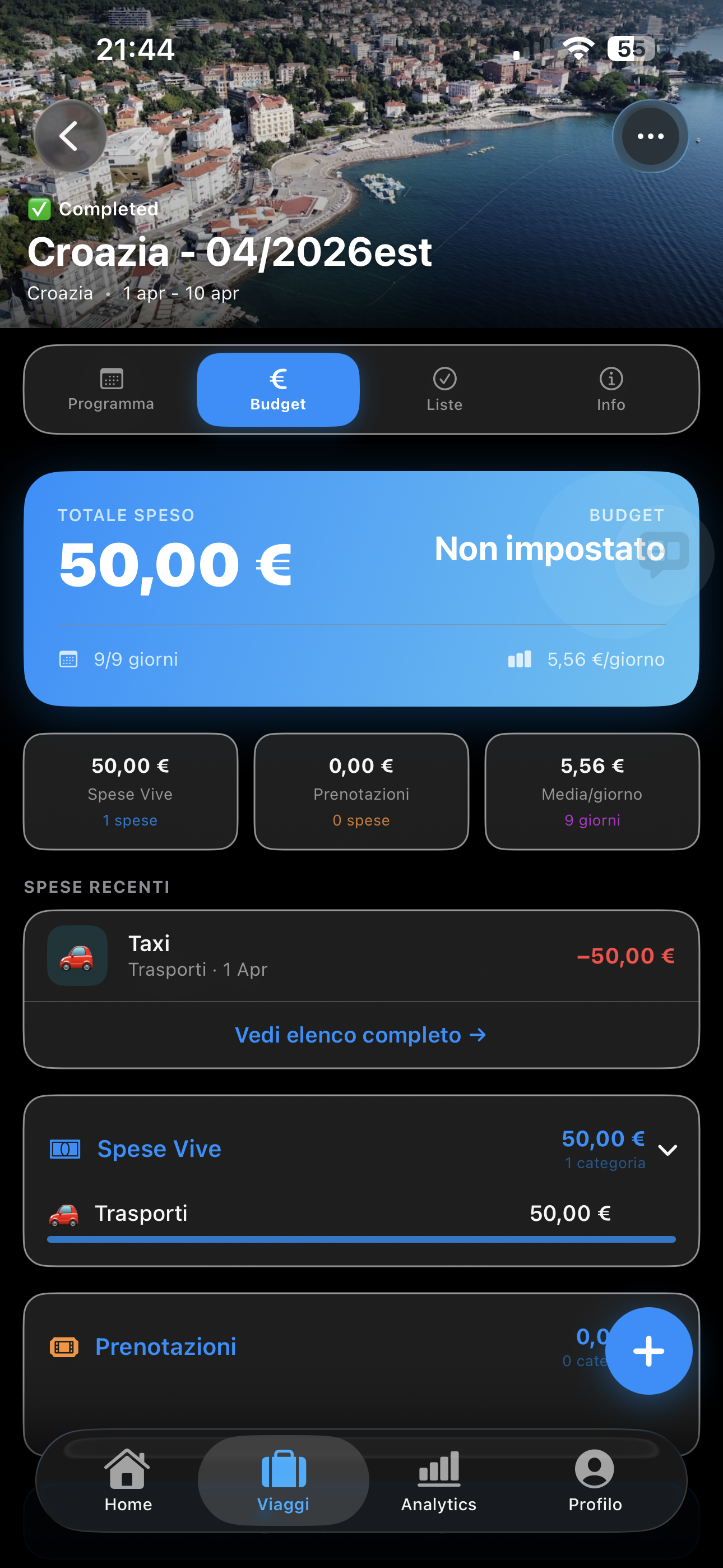
Task: Open the Liste checkmark icon
Action: (444, 379)
